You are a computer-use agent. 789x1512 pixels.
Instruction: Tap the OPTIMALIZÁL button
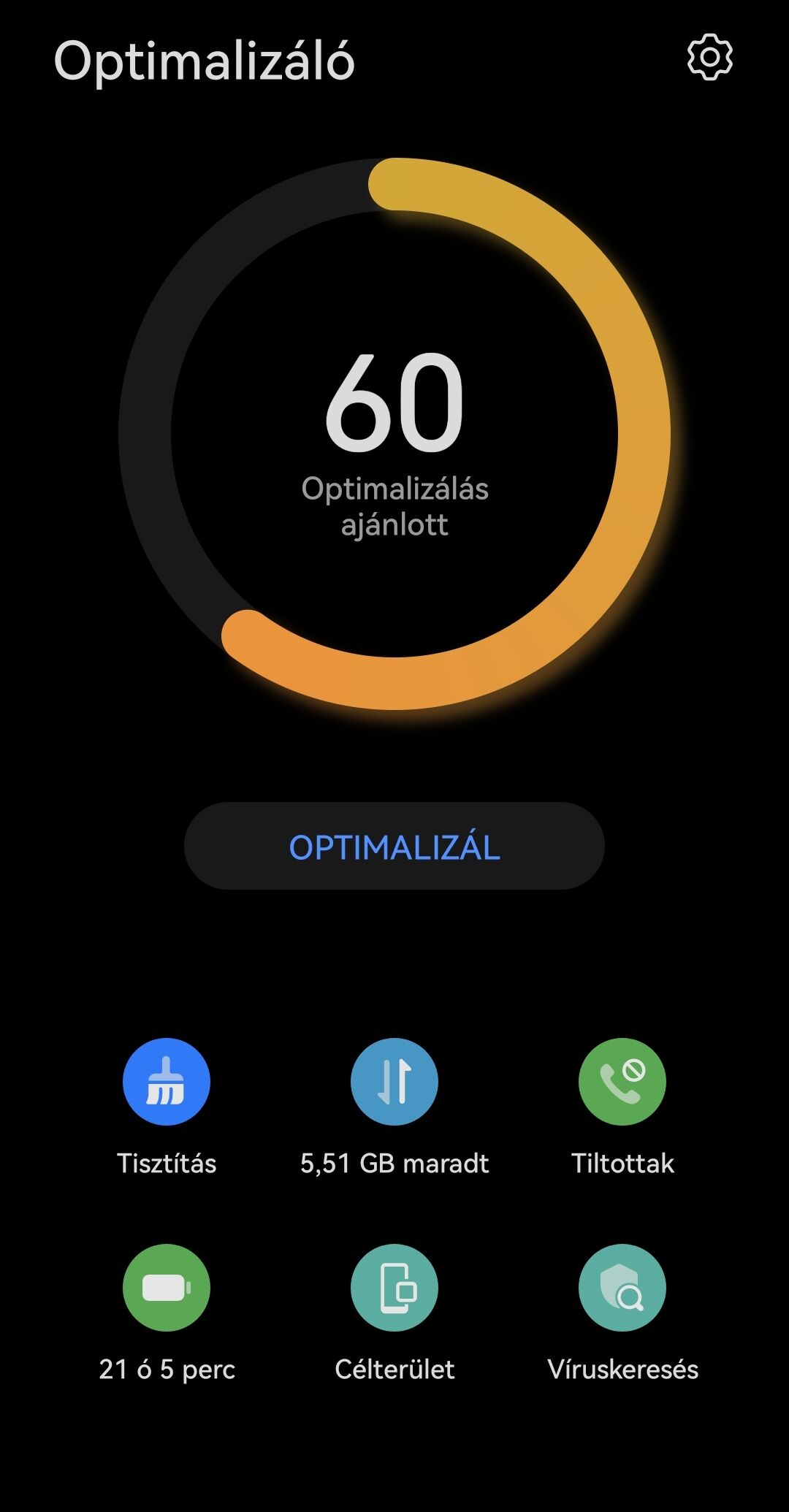tap(394, 846)
